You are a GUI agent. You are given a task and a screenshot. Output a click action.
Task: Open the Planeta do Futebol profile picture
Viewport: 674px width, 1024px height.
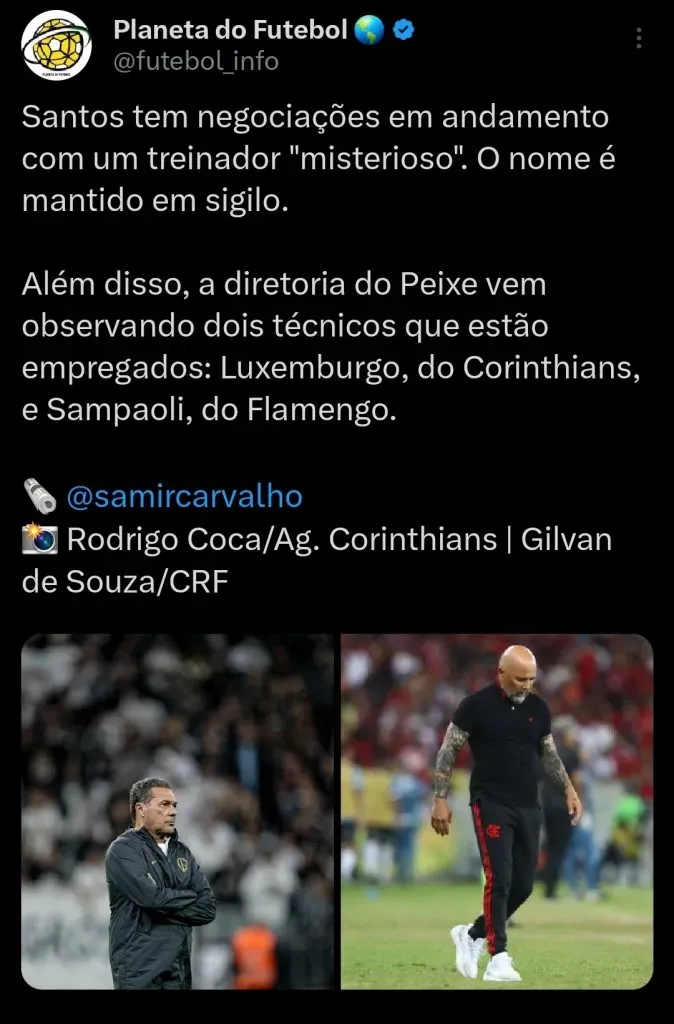point(56,46)
